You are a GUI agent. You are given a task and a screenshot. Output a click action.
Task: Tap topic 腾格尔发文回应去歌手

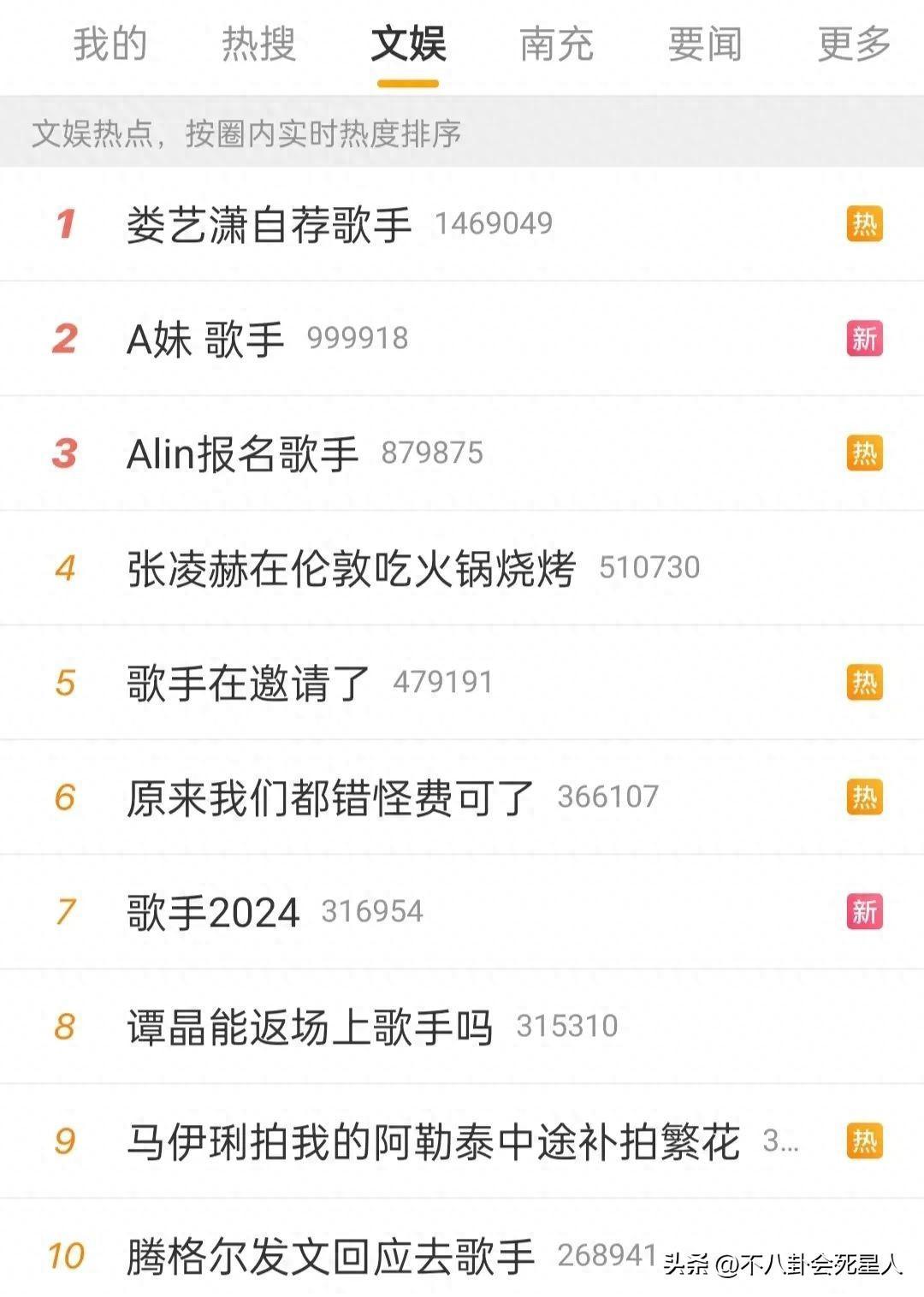click(330, 1256)
